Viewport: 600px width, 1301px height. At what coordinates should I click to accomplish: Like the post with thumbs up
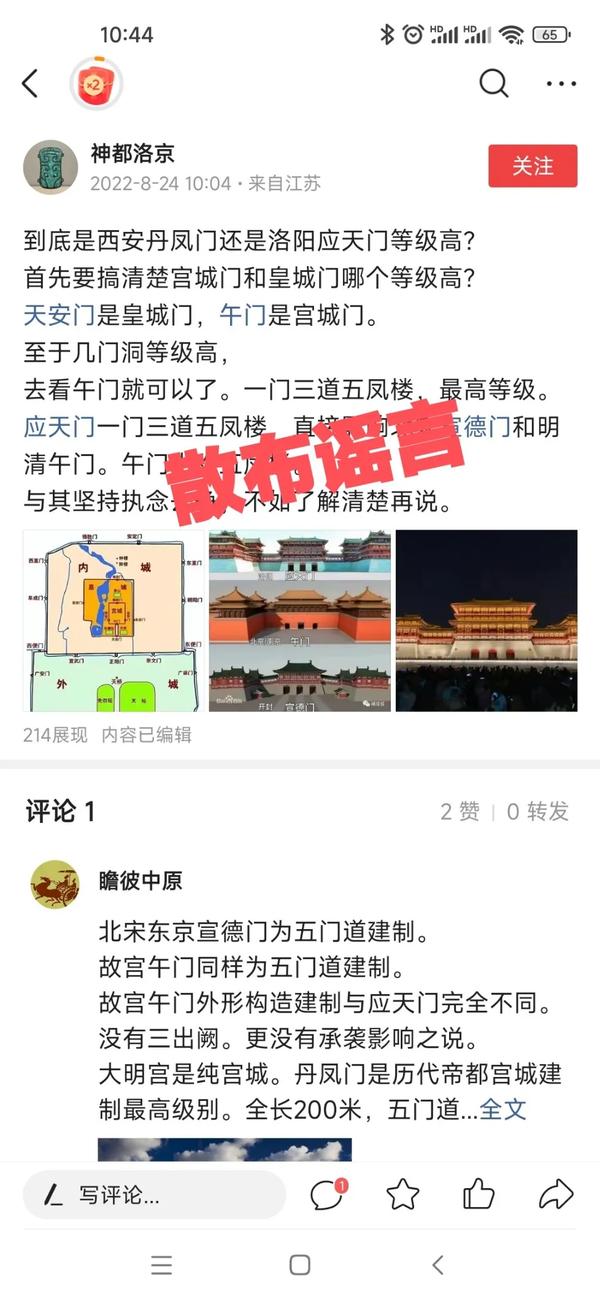click(x=479, y=1194)
